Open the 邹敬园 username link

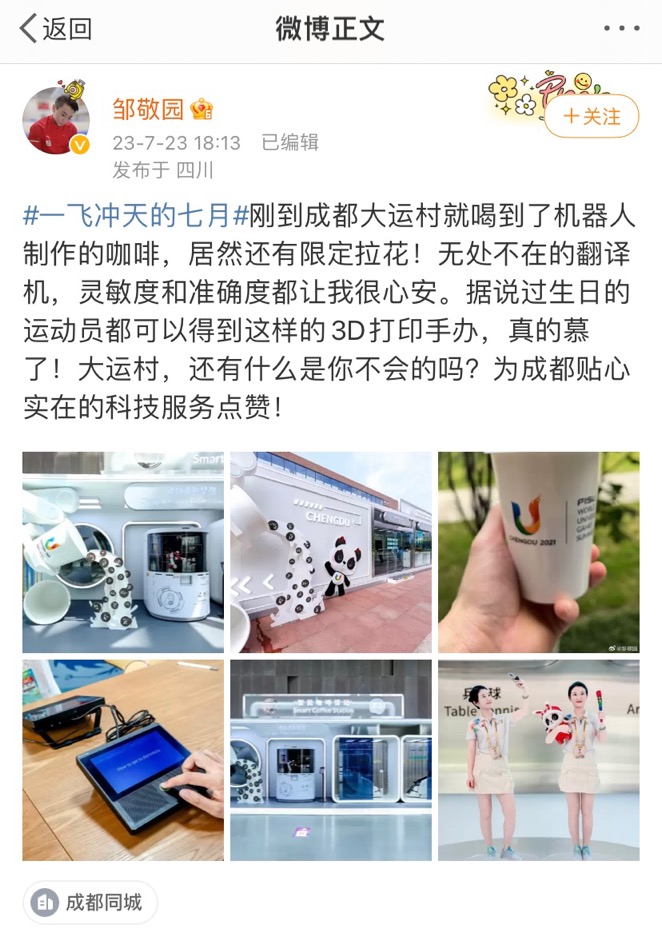pos(147,109)
